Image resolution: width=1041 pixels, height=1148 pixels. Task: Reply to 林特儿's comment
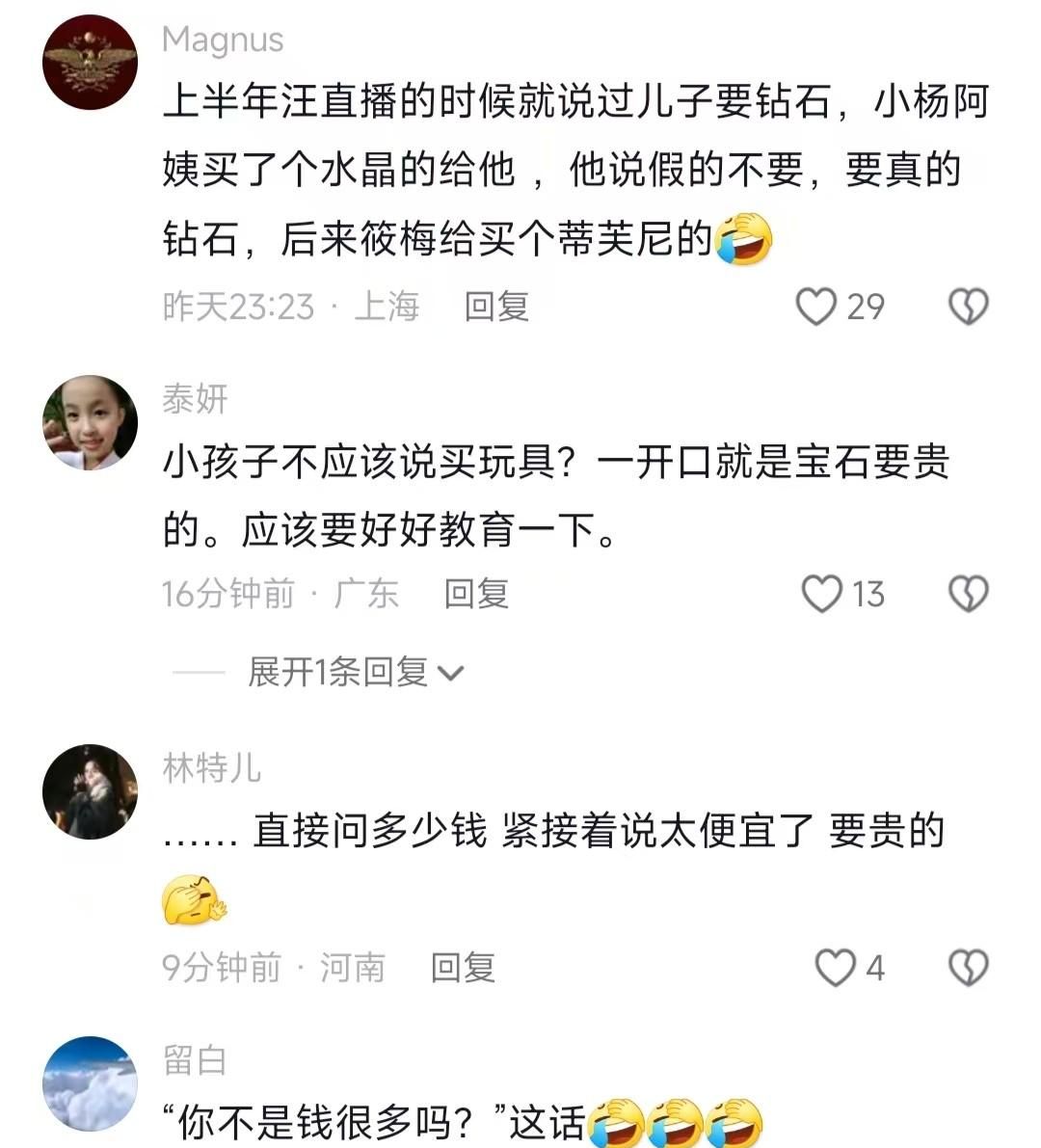click(x=463, y=967)
